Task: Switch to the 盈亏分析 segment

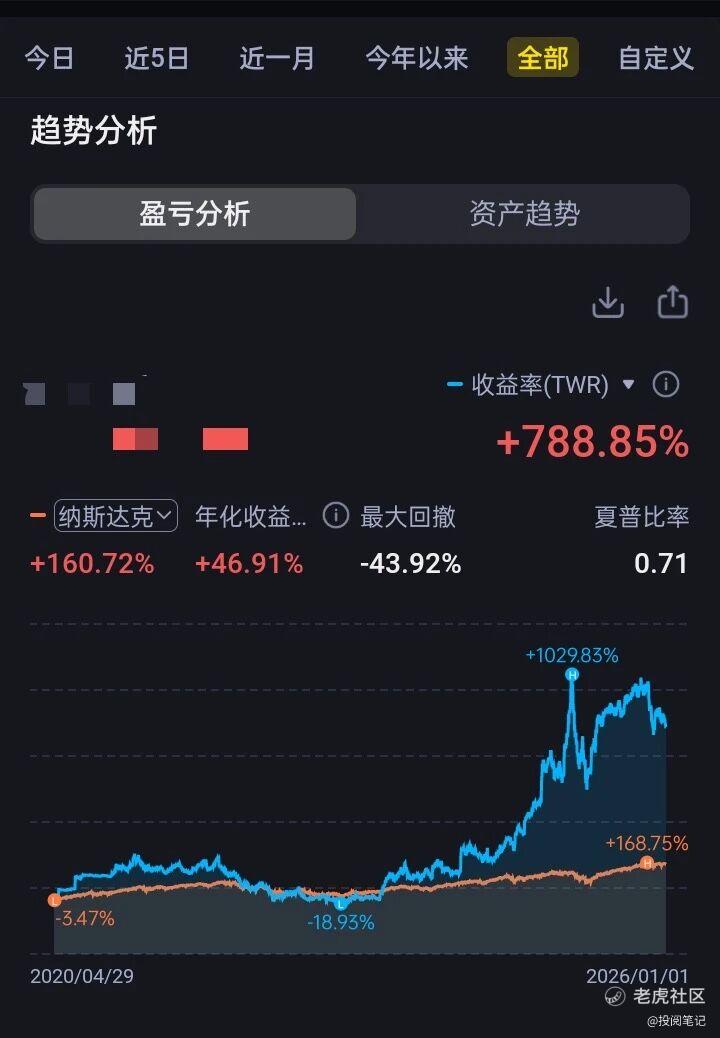Action: pyautogui.click(x=195, y=214)
